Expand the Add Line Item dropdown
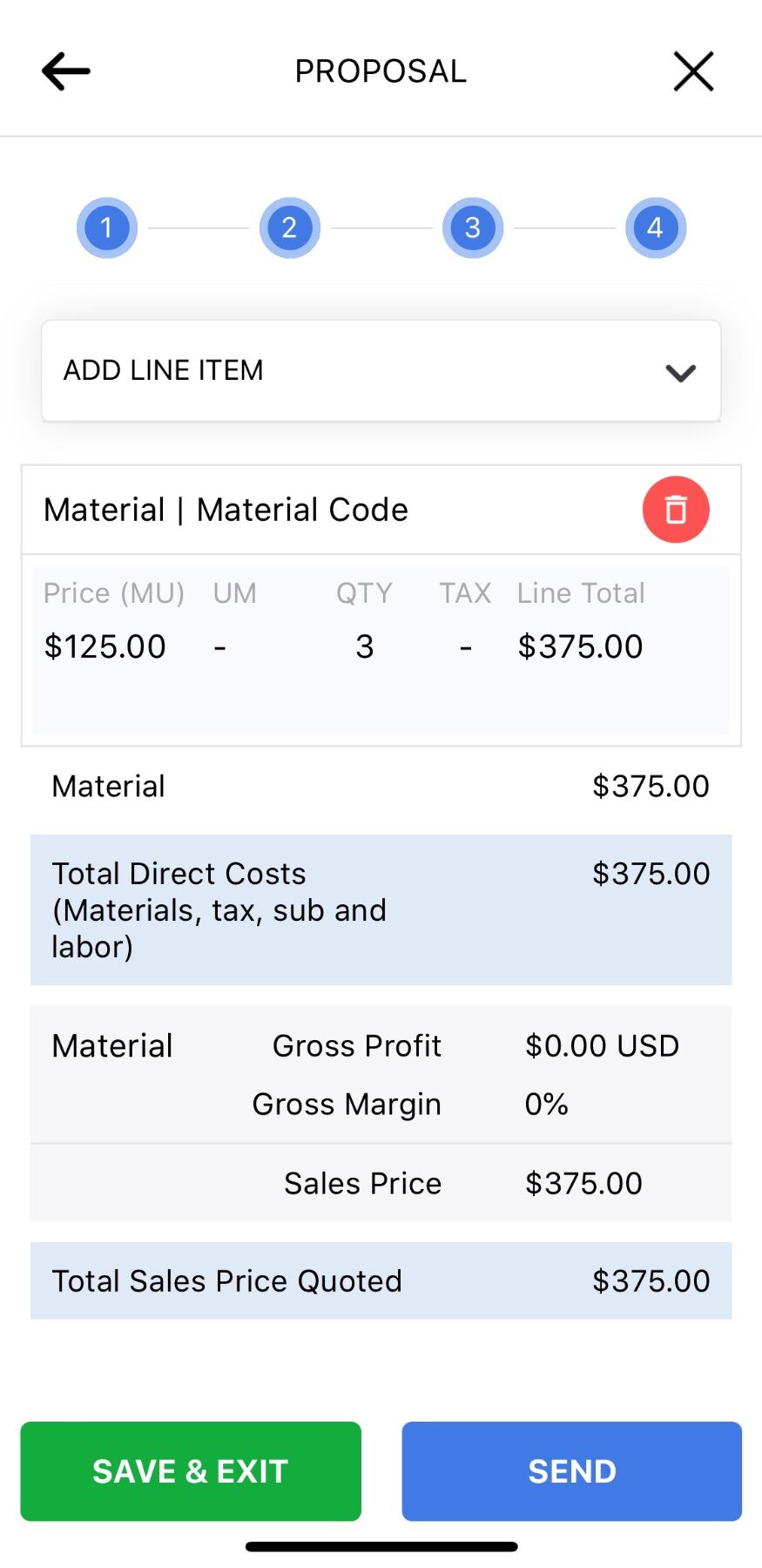Screen dimensions: 762x1568 (381, 371)
